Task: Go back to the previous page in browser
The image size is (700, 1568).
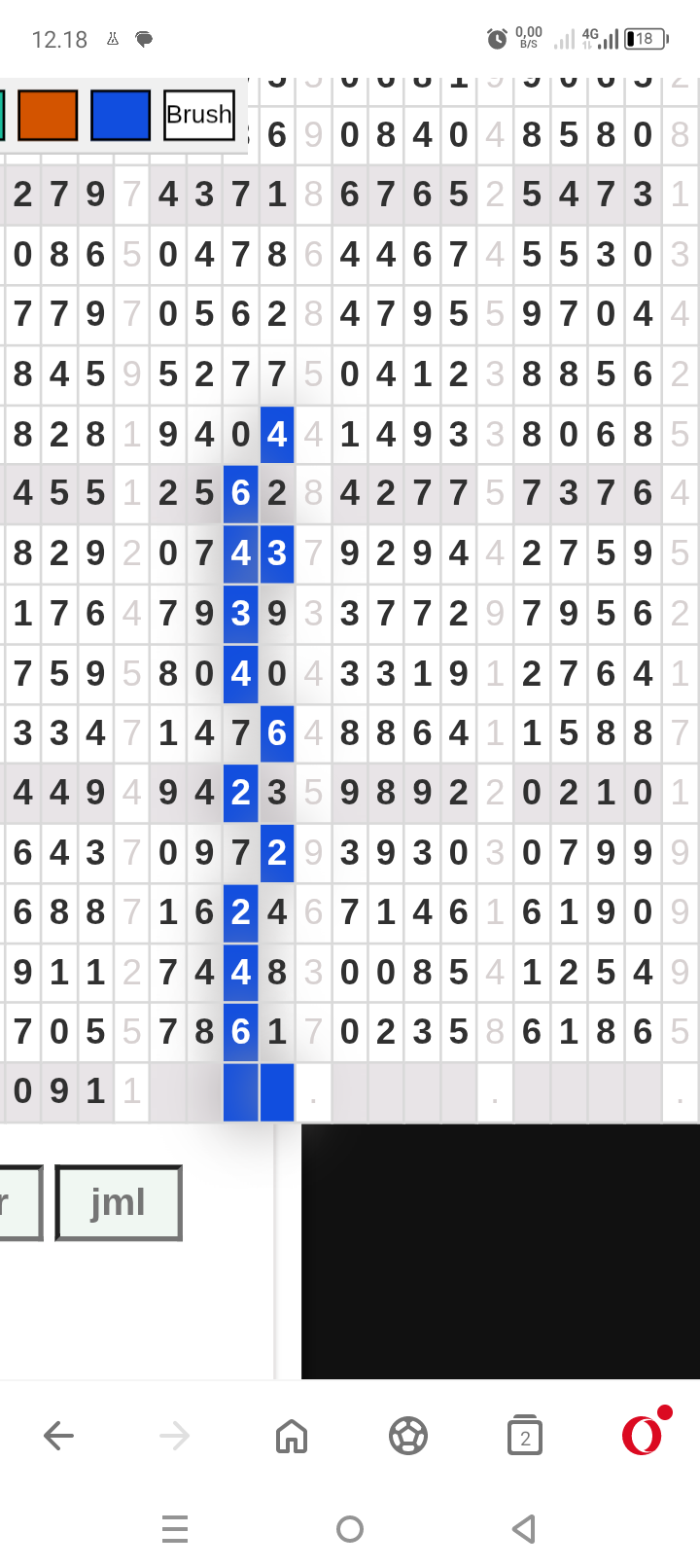Action: pyautogui.click(x=58, y=1436)
